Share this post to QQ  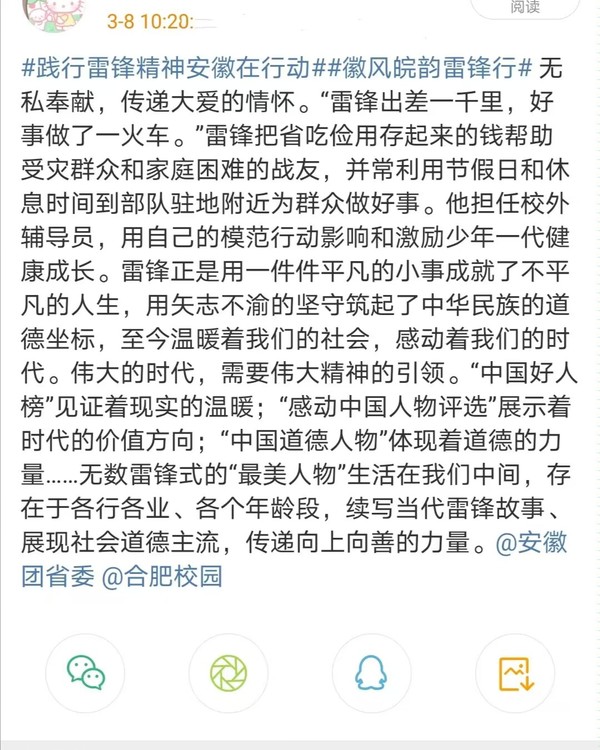click(371, 672)
